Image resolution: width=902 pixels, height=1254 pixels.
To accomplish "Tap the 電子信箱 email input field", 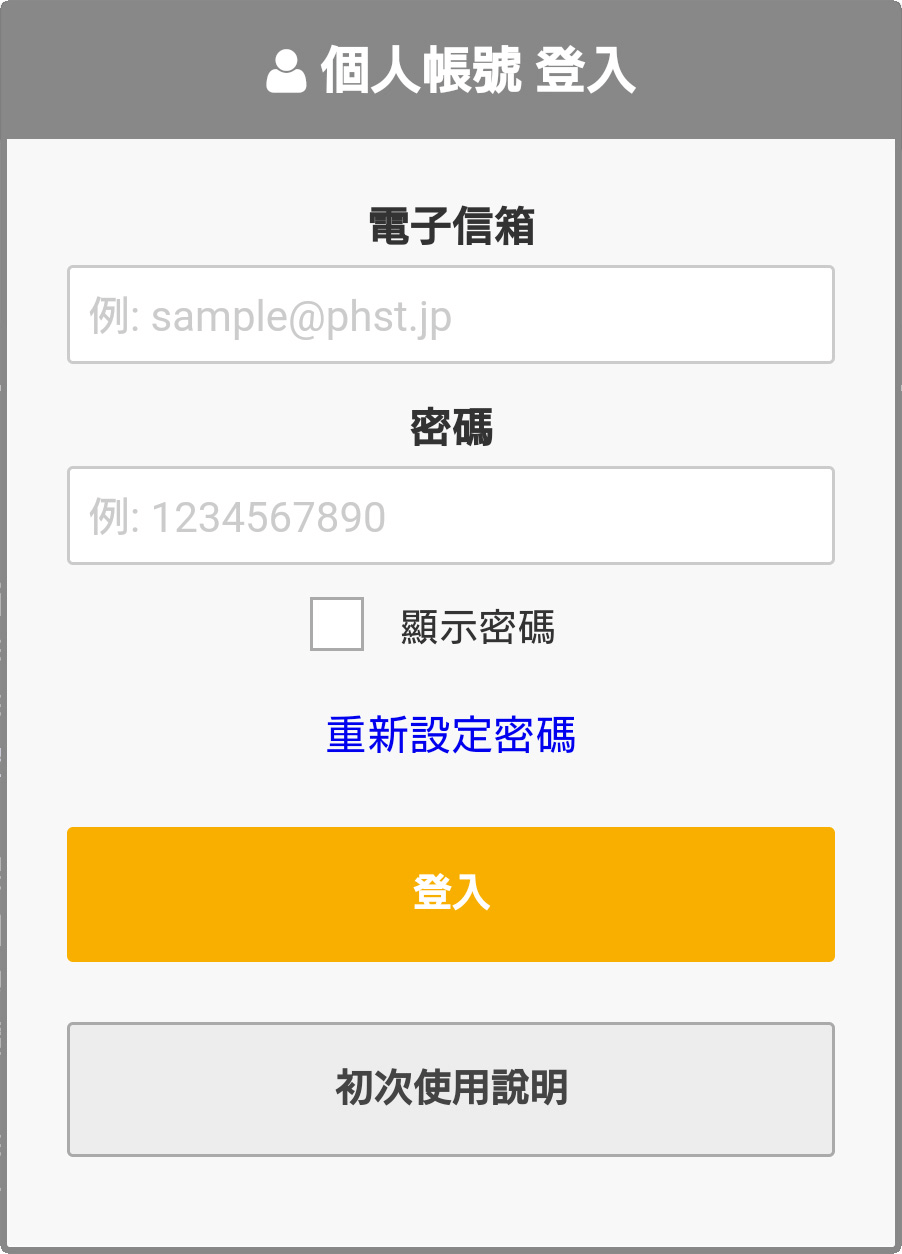I will 450,315.
